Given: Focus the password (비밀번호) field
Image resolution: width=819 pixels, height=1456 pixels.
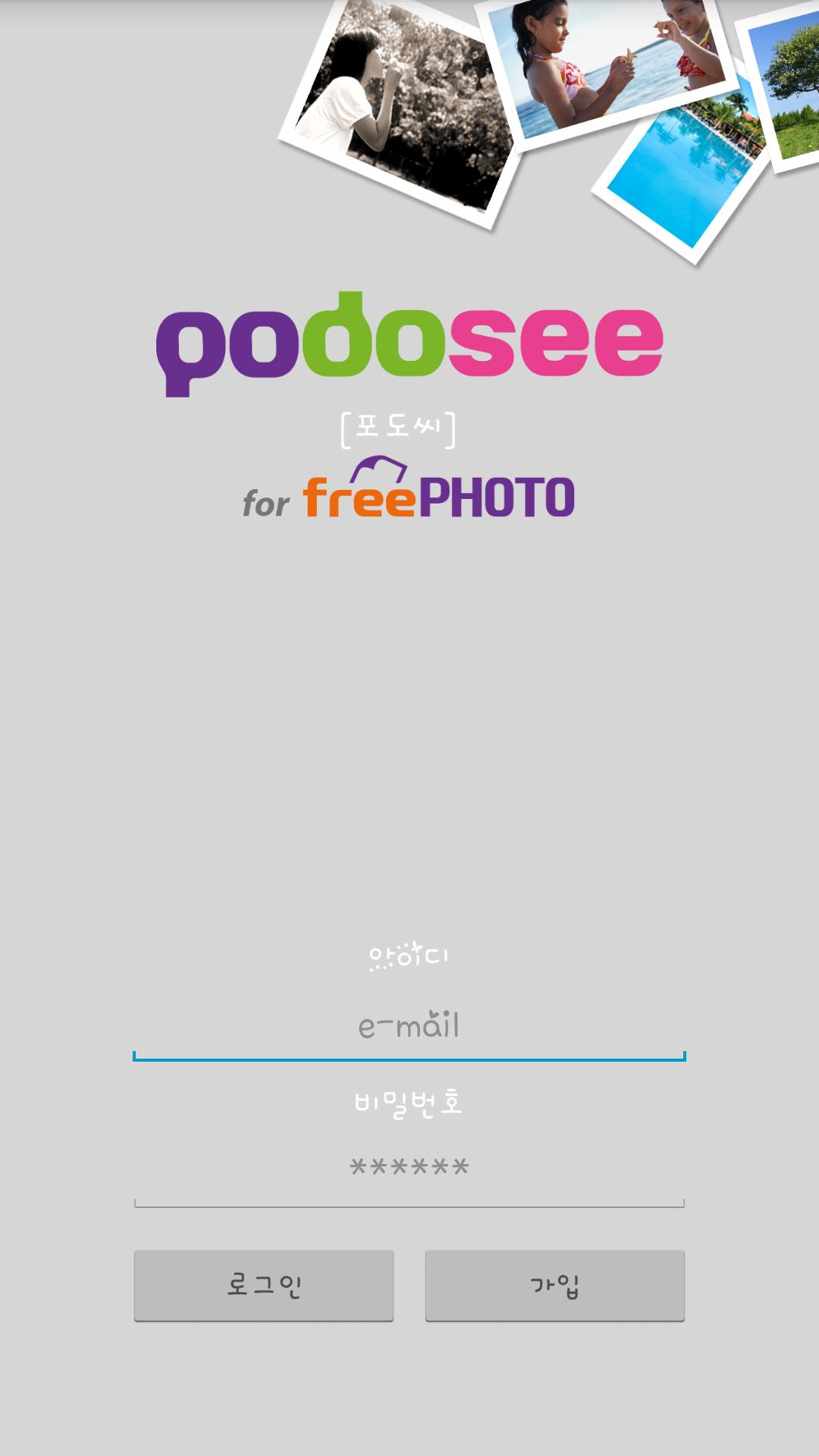Looking at the screenshot, I should click(x=409, y=1168).
